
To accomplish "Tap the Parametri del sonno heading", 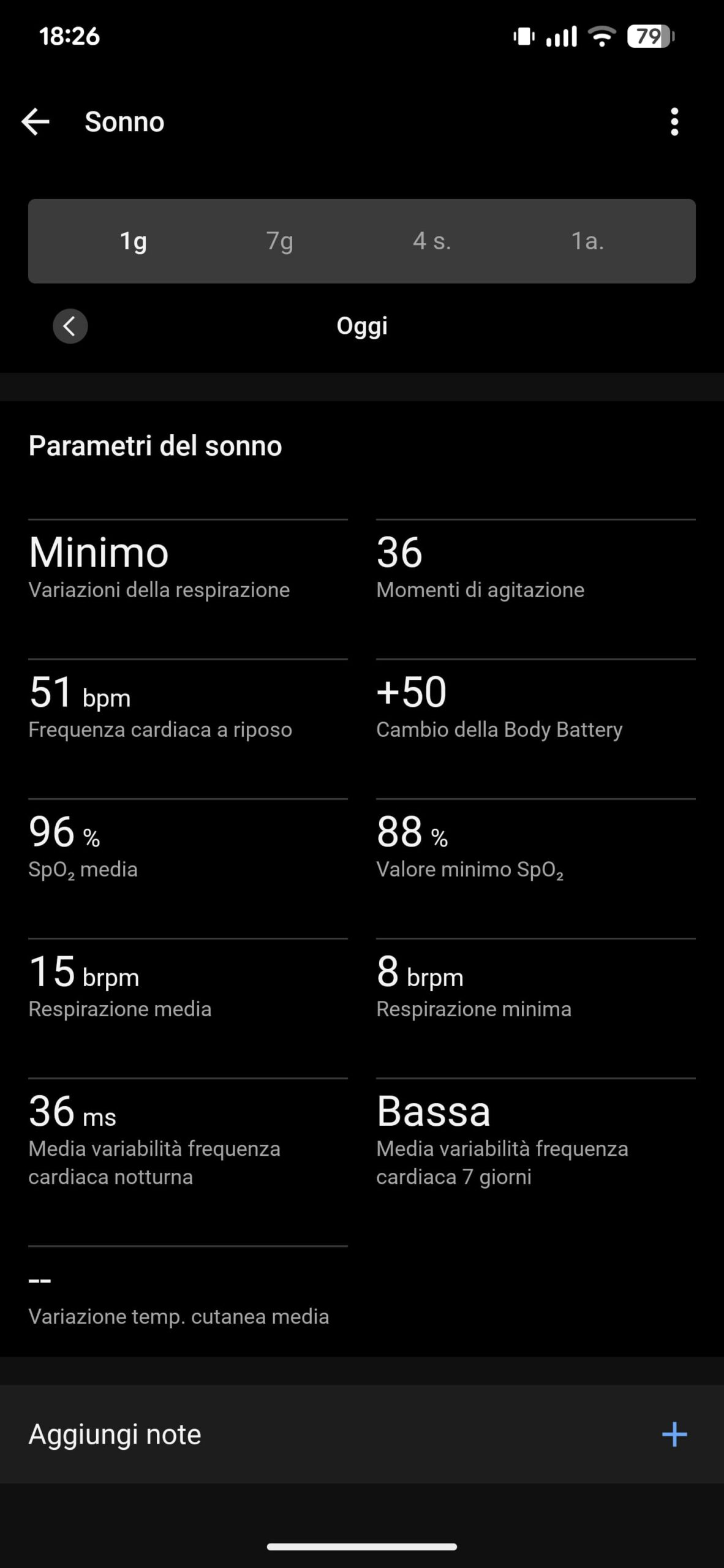I will (155, 446).
